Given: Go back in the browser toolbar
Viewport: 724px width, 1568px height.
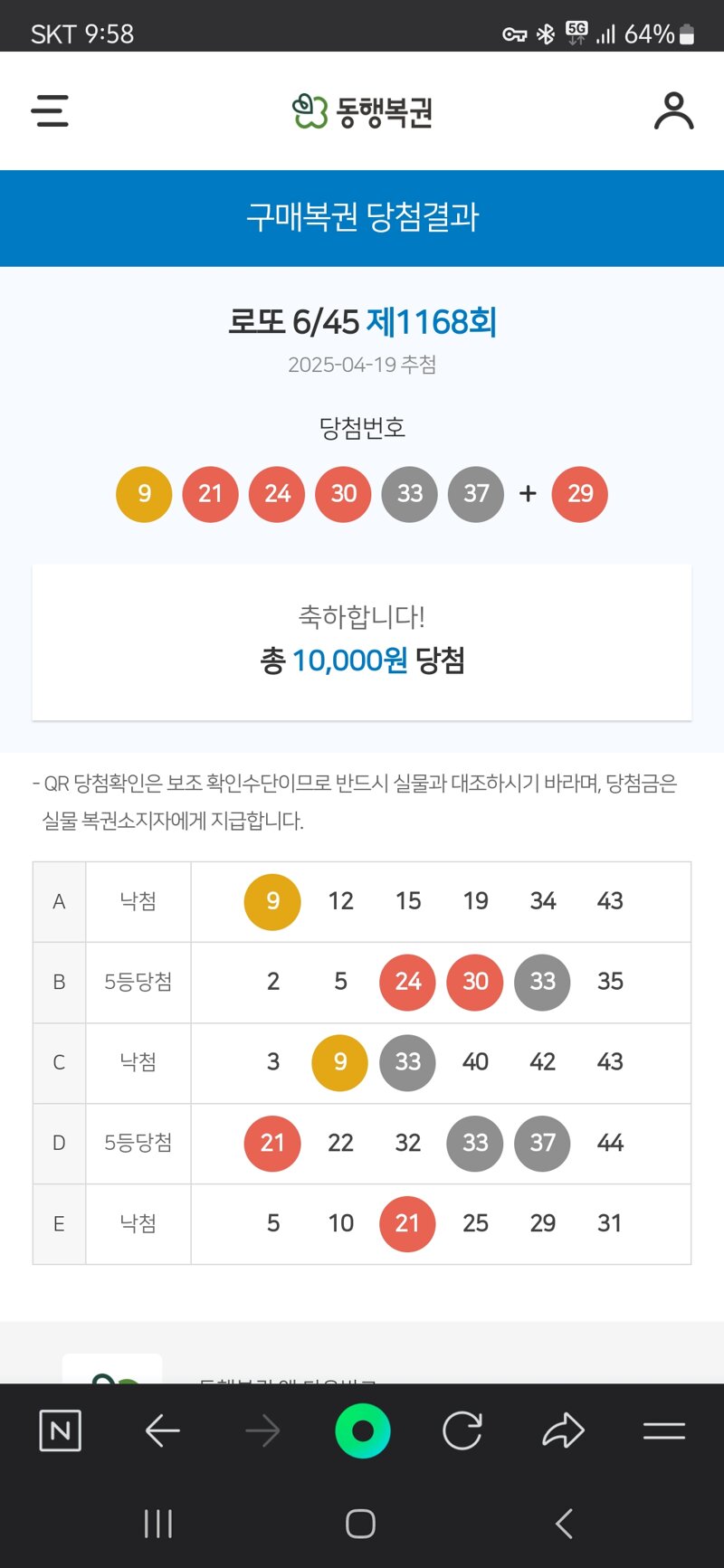Looking at the screenshot, I should click(x=163, y=1430).
